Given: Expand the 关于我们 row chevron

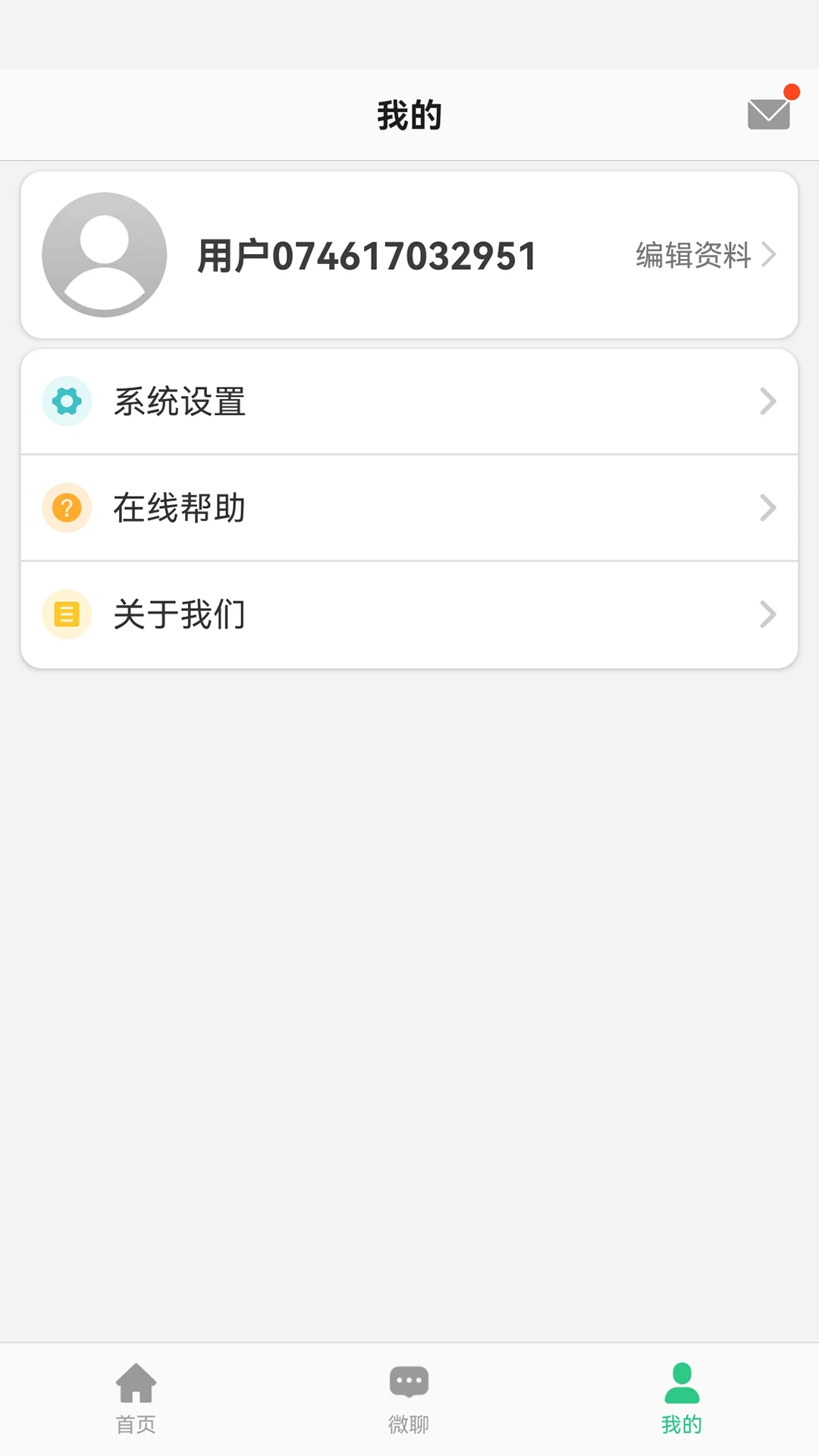Looking at the screenshot, I should 768,615.
